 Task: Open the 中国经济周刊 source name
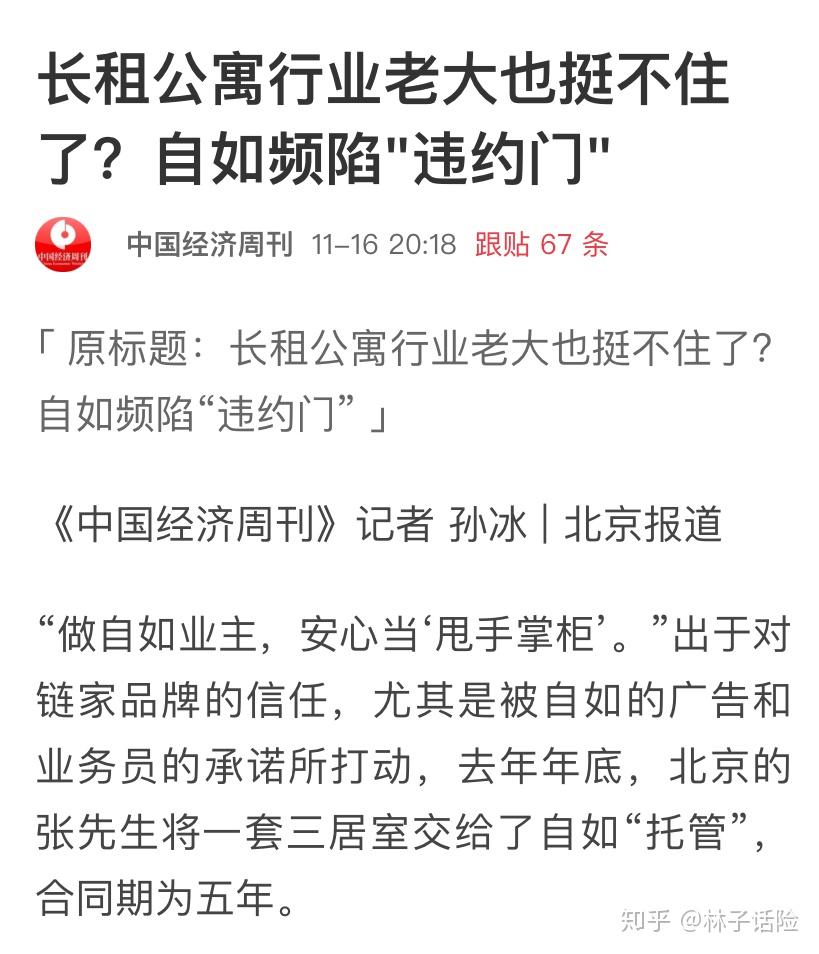point(209,245)
